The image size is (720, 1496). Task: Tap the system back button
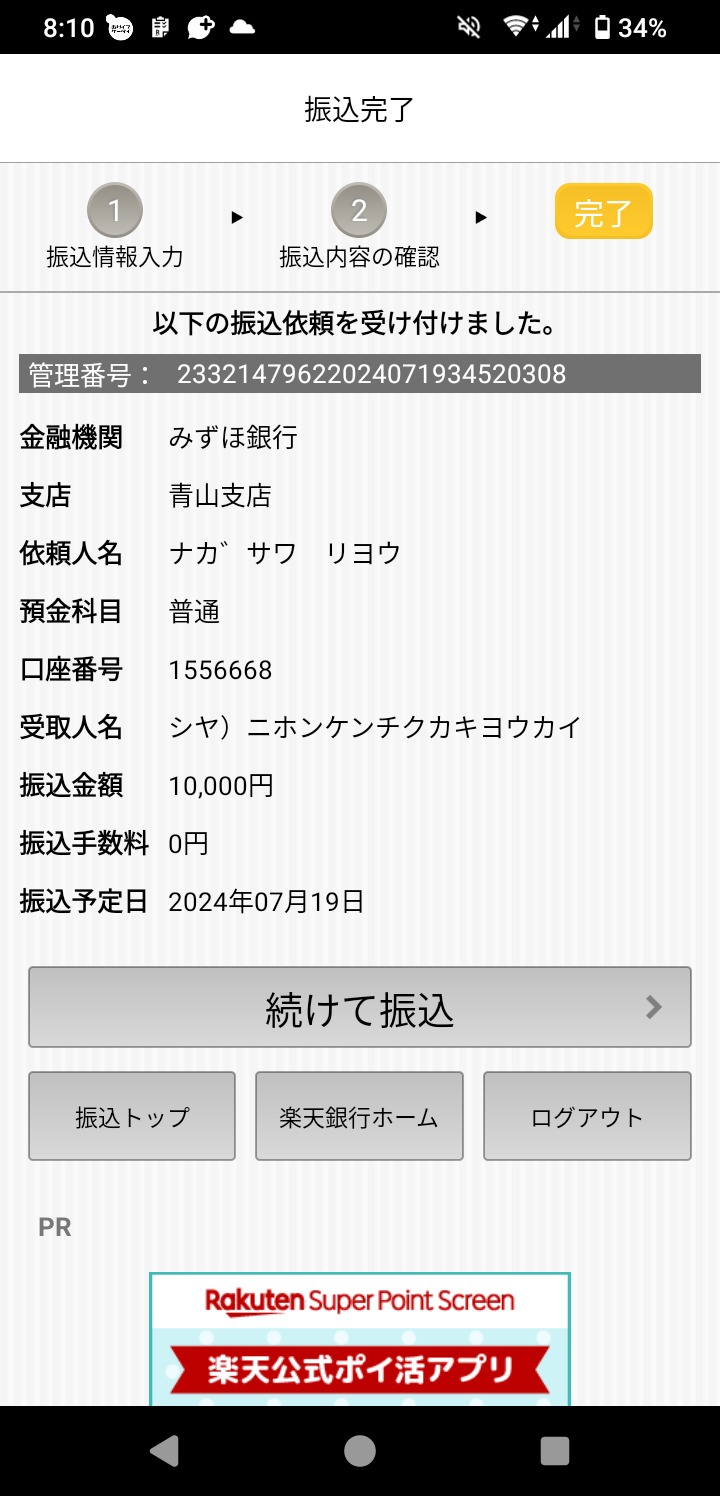pos(164,1451)
